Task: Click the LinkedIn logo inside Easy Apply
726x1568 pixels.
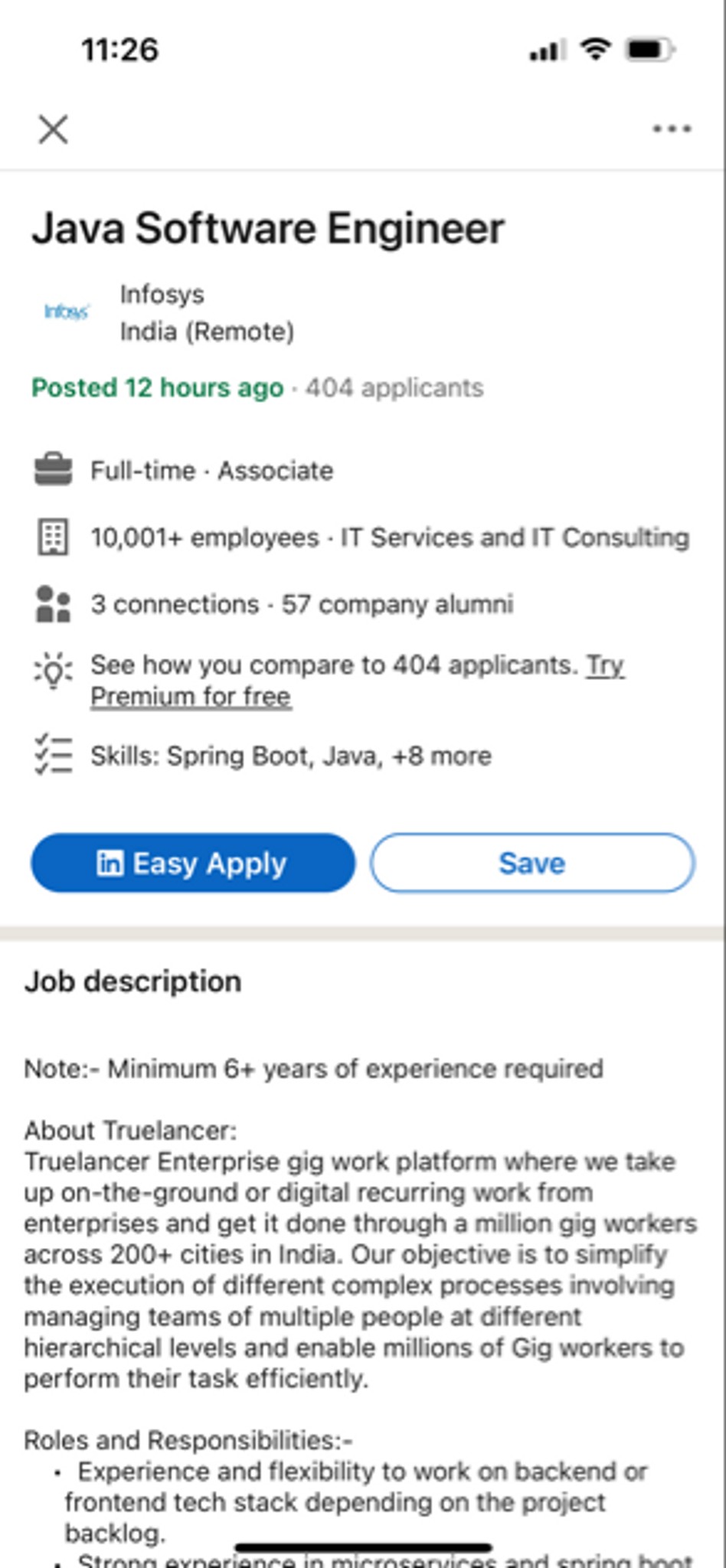Action: click(110, 862)
